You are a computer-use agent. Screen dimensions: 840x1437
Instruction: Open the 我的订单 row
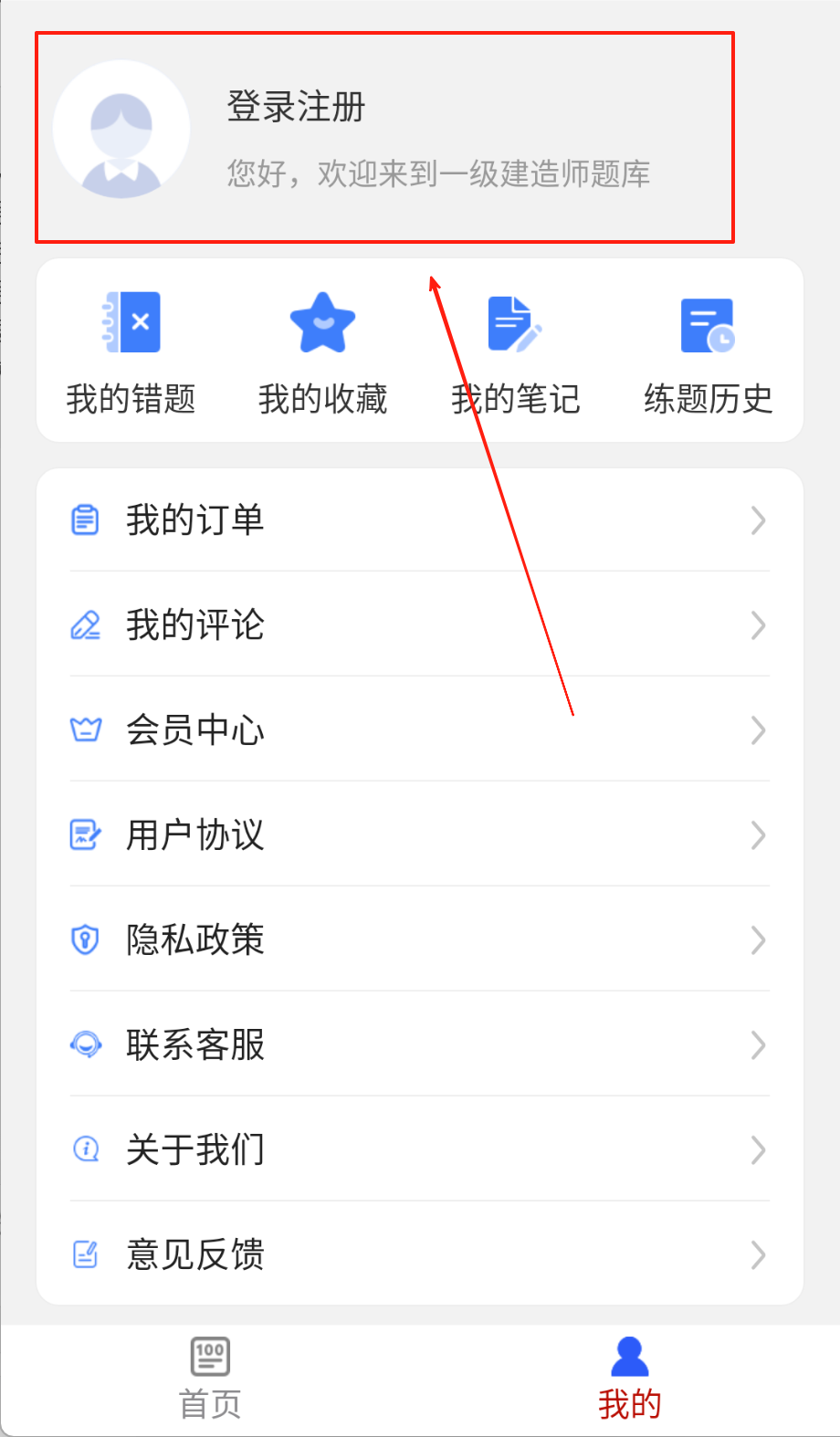tap(419, 520)
